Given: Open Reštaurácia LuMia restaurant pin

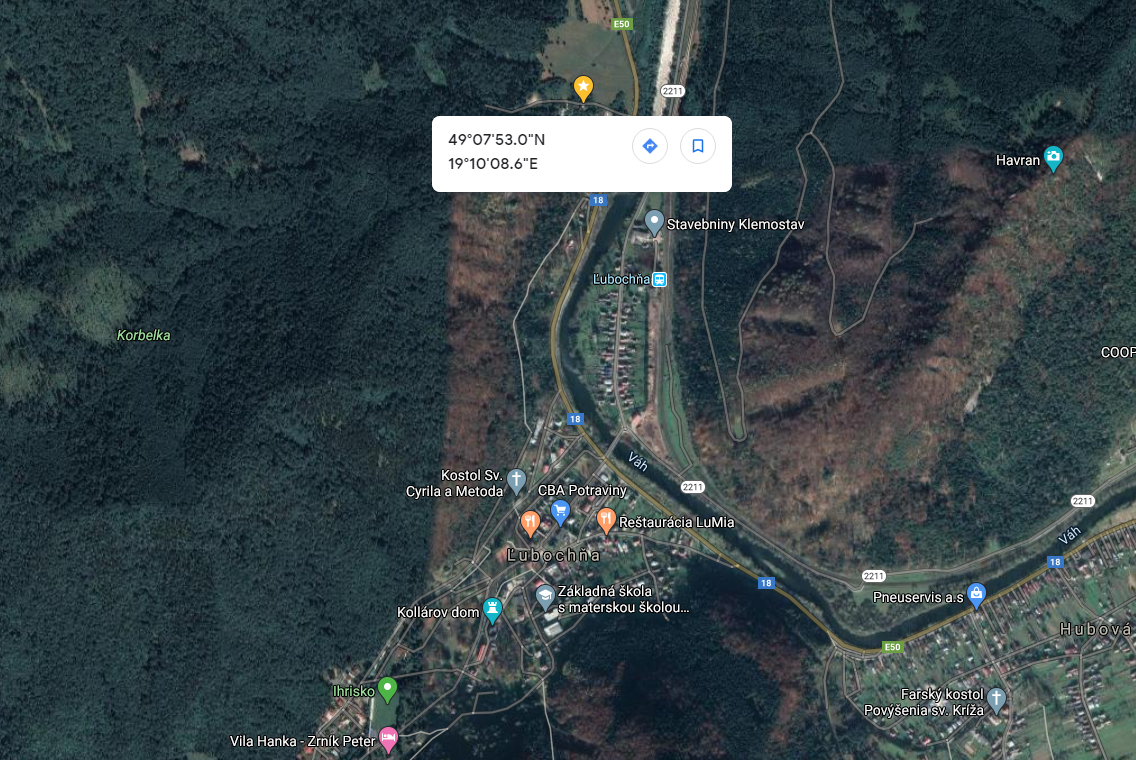Looking at the screenshot, I should click(x=606, y=519).
